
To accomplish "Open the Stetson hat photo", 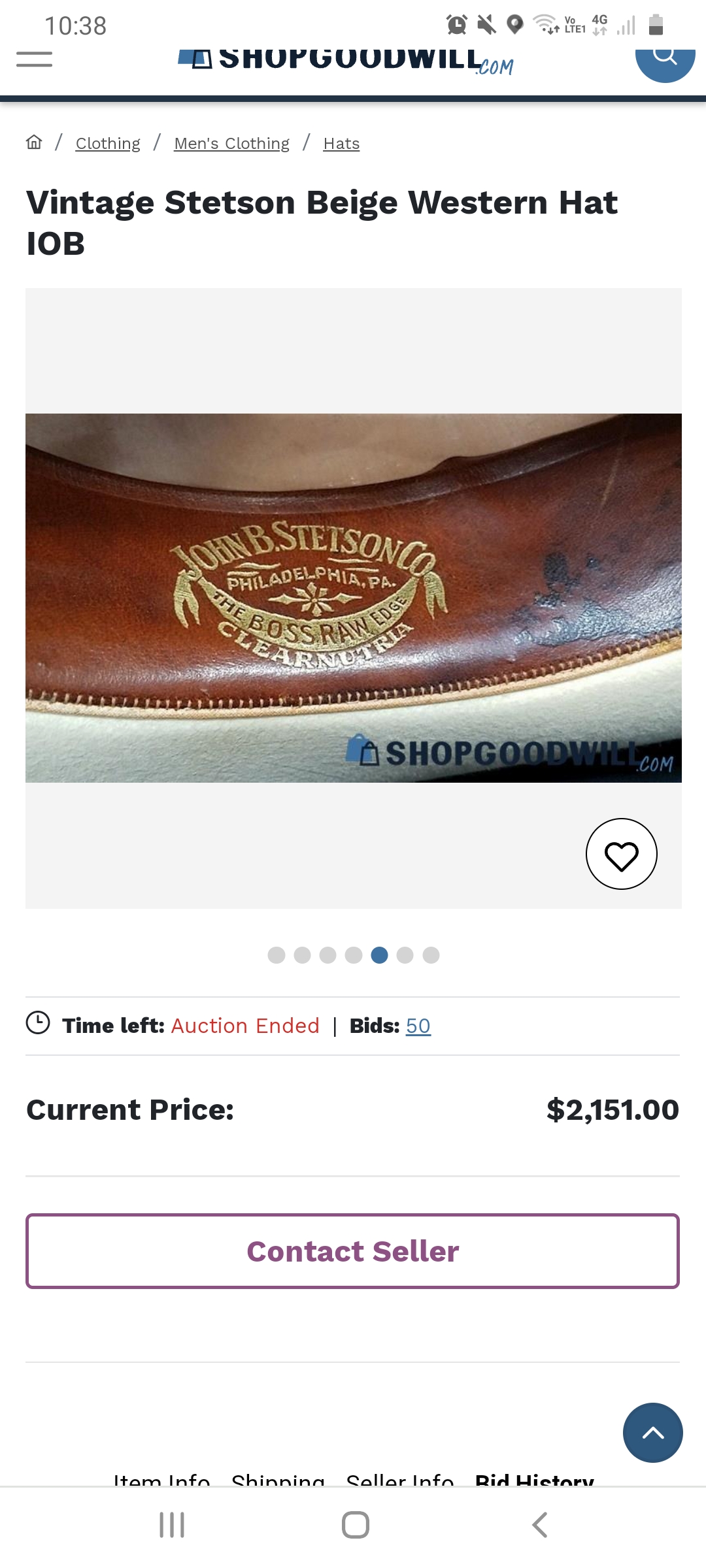I will pyautogui.click(x=353, y=598).
